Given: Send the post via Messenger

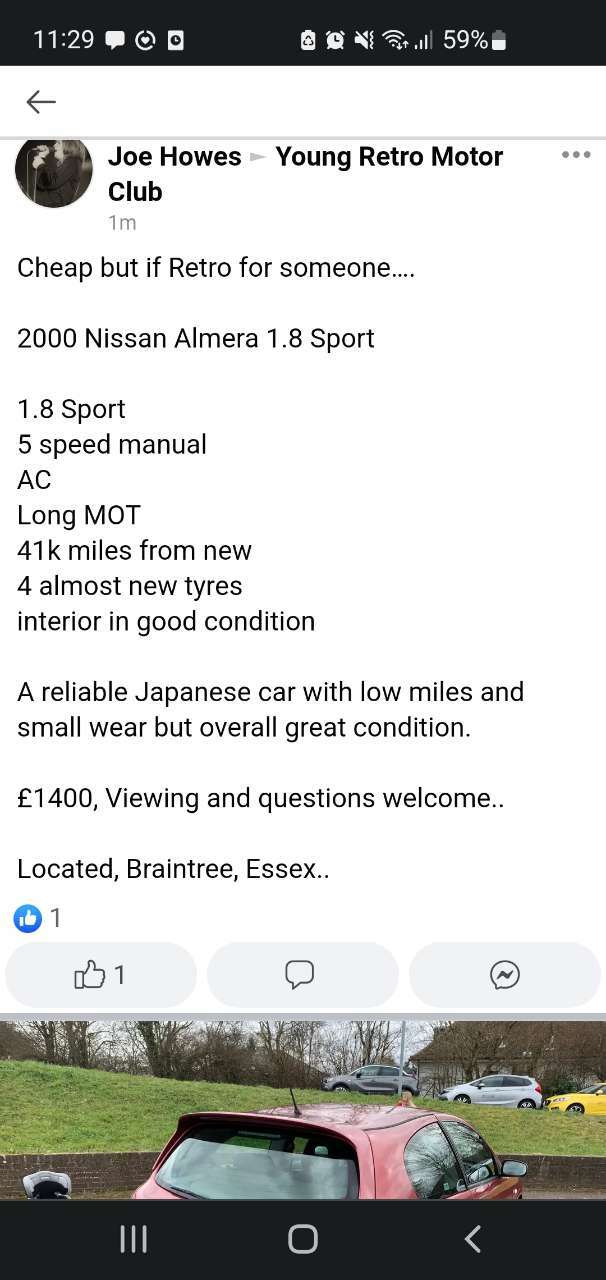Looking at the screenshot, I should (505, 975).
